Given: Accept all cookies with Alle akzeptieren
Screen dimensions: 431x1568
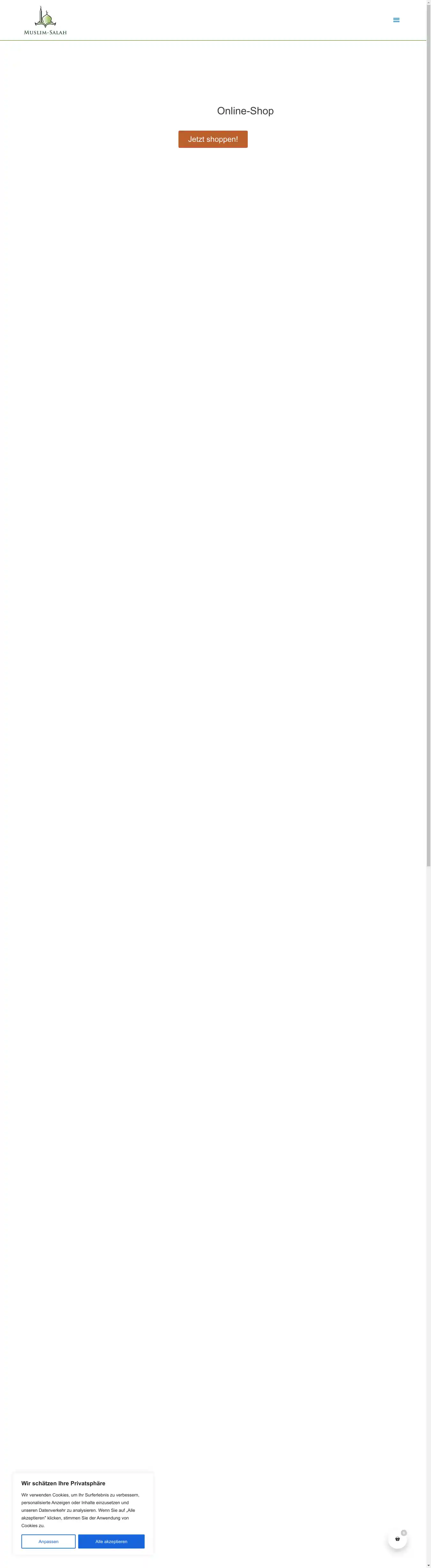Looking at the screenshot, I should tap(111, 1541).
